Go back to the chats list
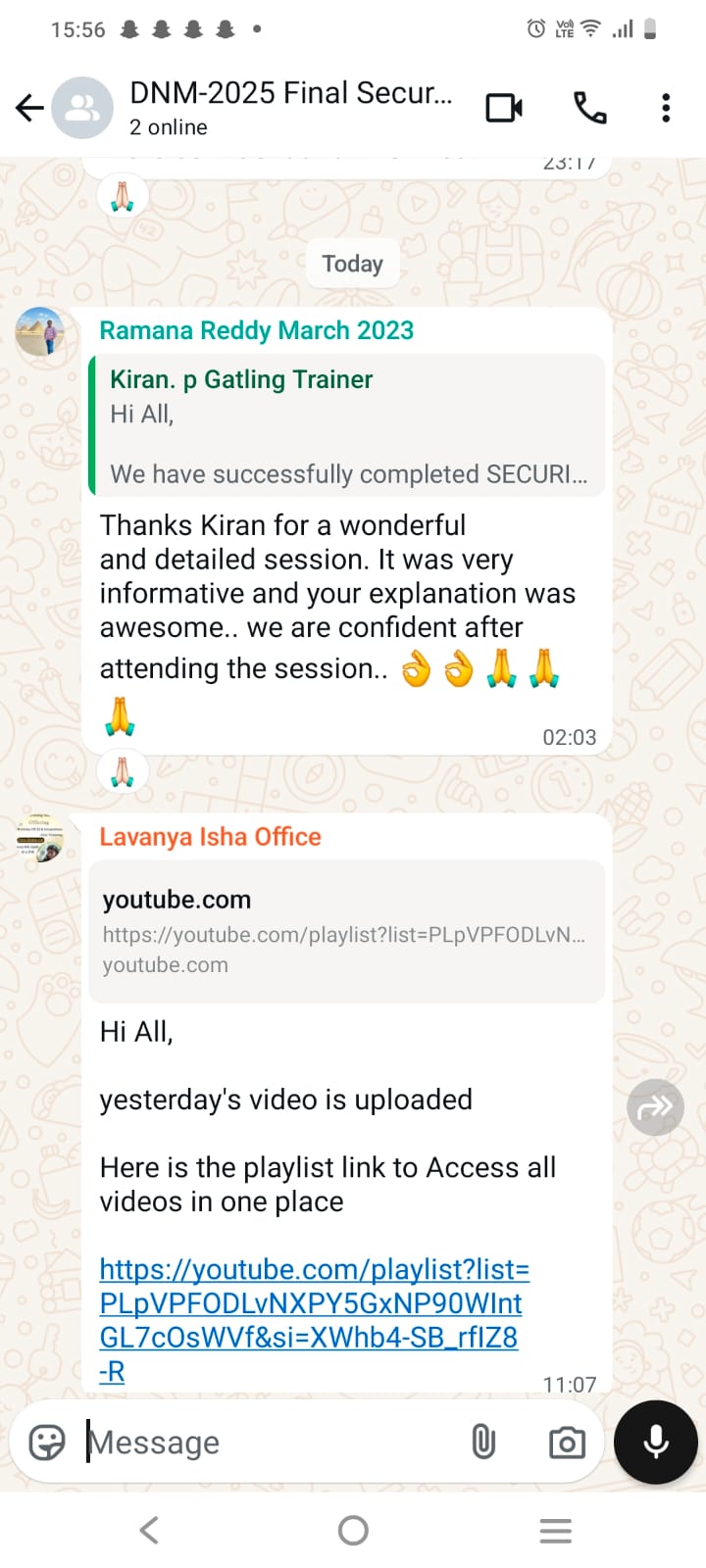 coord(30,108)
